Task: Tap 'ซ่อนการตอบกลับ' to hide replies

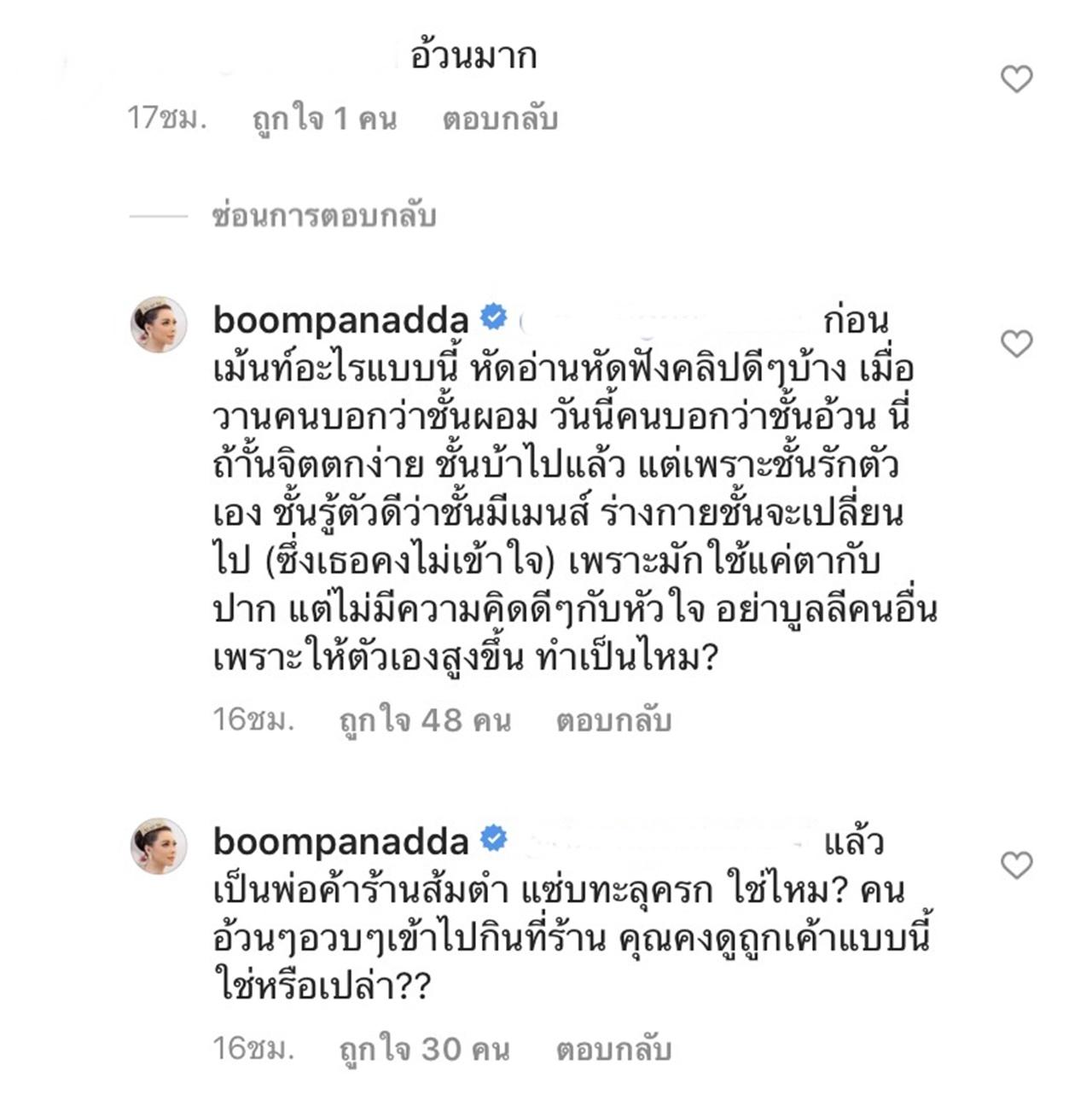Action: pyautogui.click(x=324, y=216)
